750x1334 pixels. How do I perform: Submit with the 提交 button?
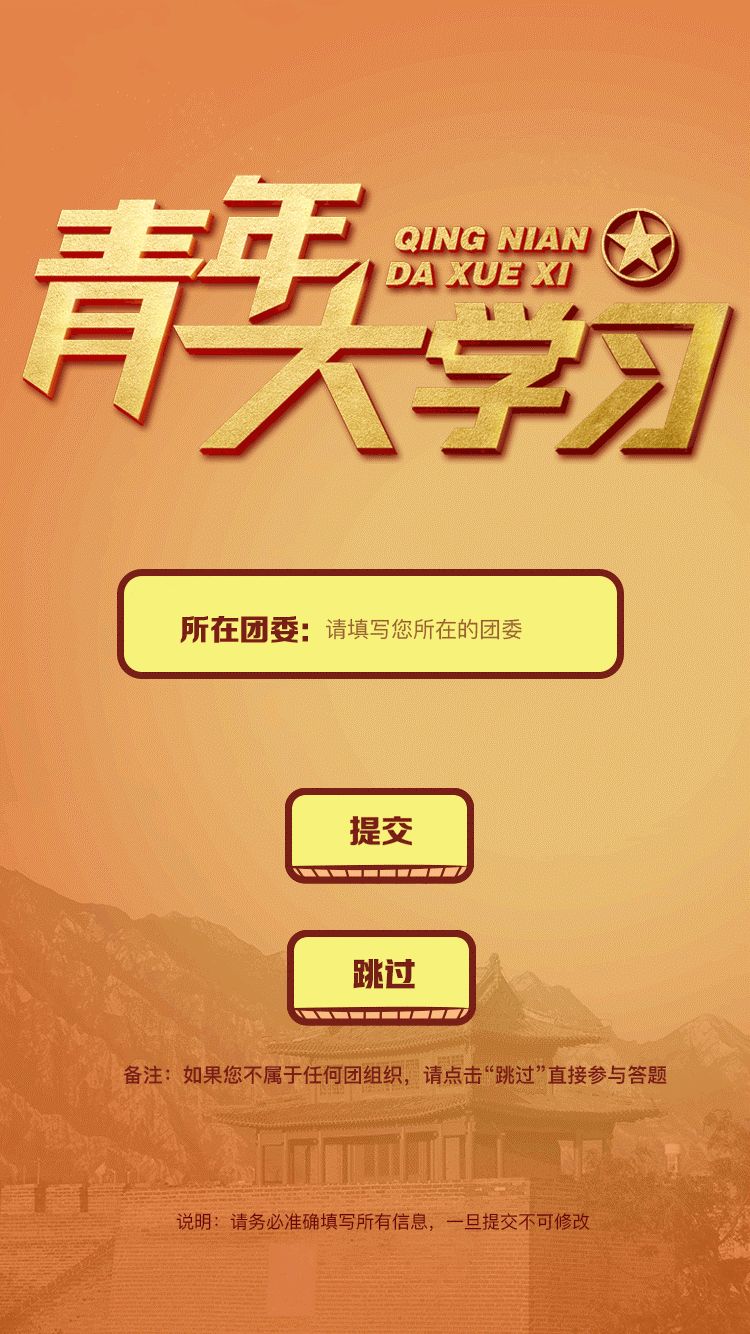380,832
